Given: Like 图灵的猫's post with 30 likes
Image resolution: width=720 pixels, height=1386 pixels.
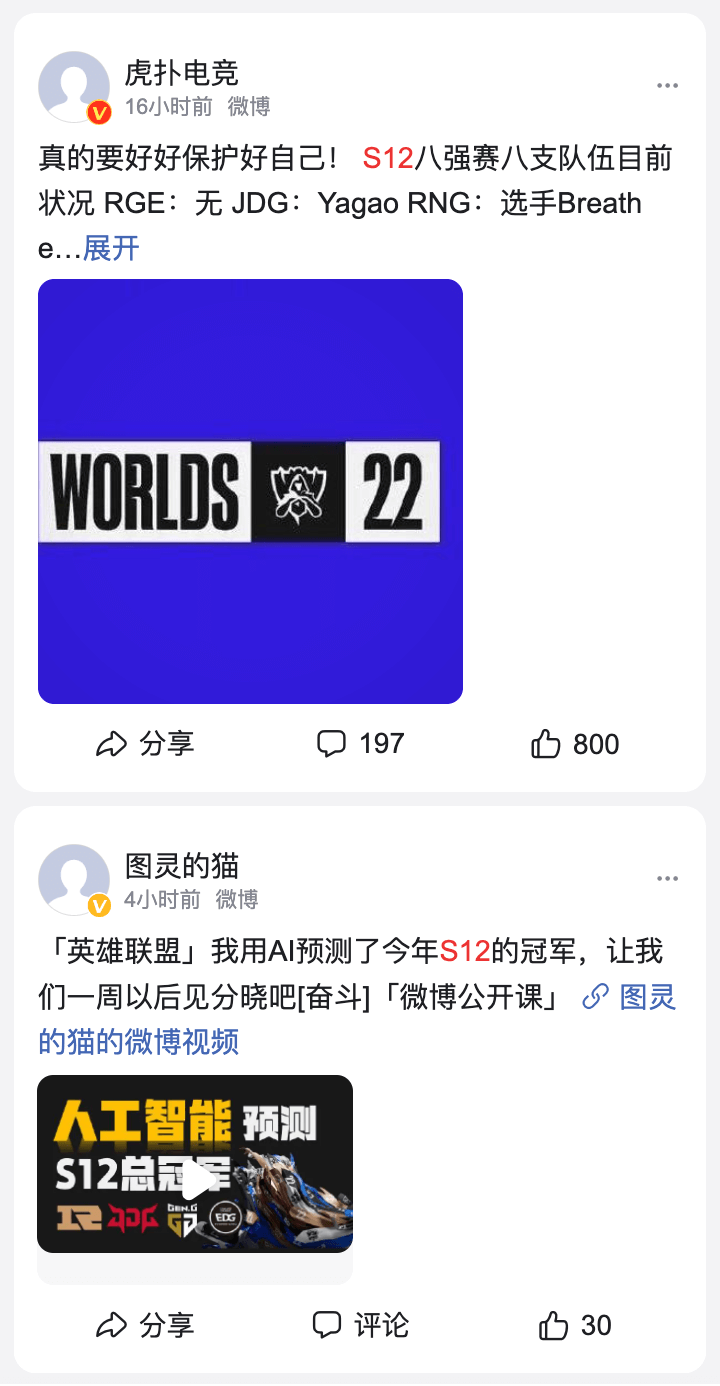Looking at the screenshot, I should [575, 1326].
